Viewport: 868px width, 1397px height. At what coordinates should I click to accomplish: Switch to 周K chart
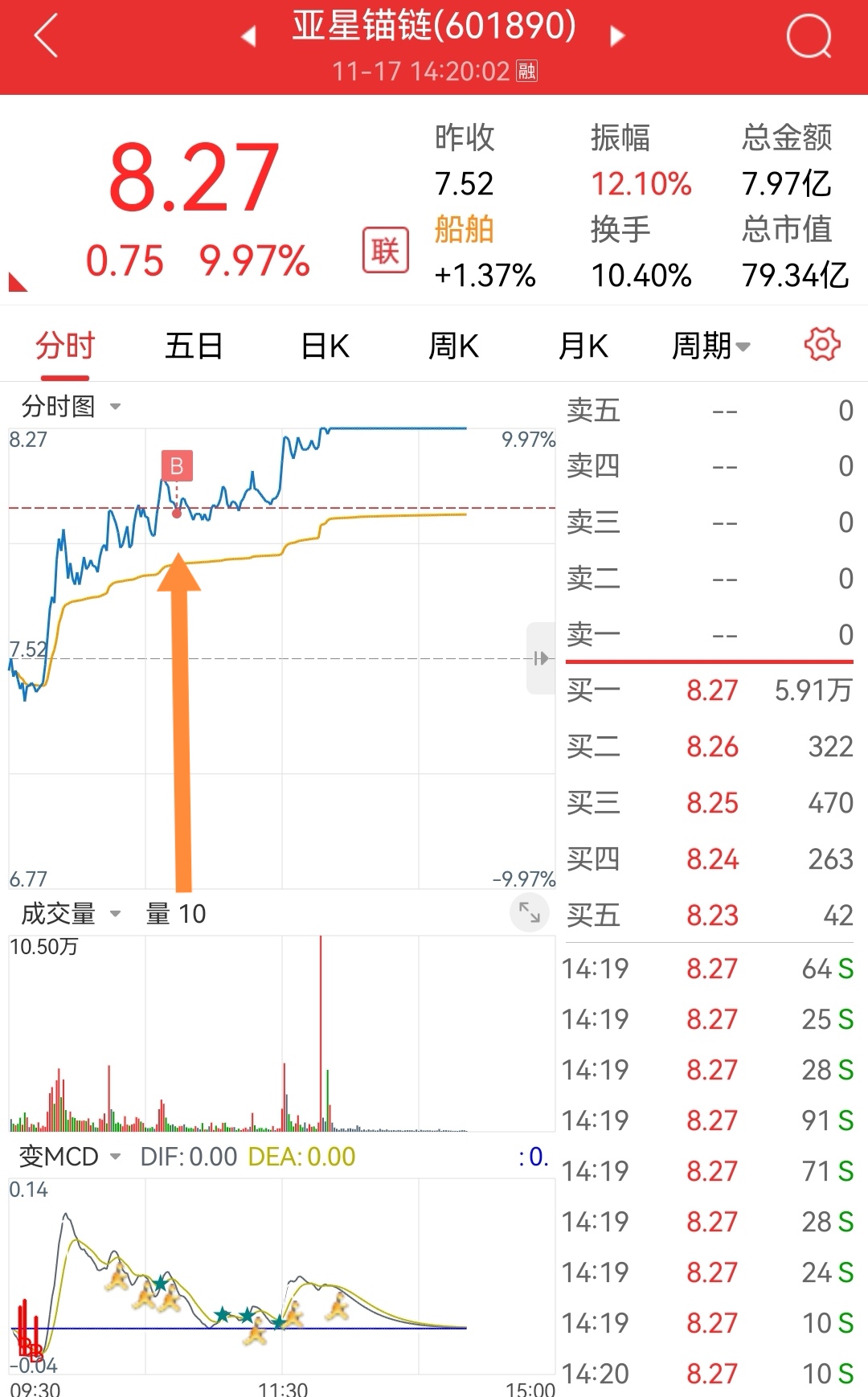click(453, 346)
